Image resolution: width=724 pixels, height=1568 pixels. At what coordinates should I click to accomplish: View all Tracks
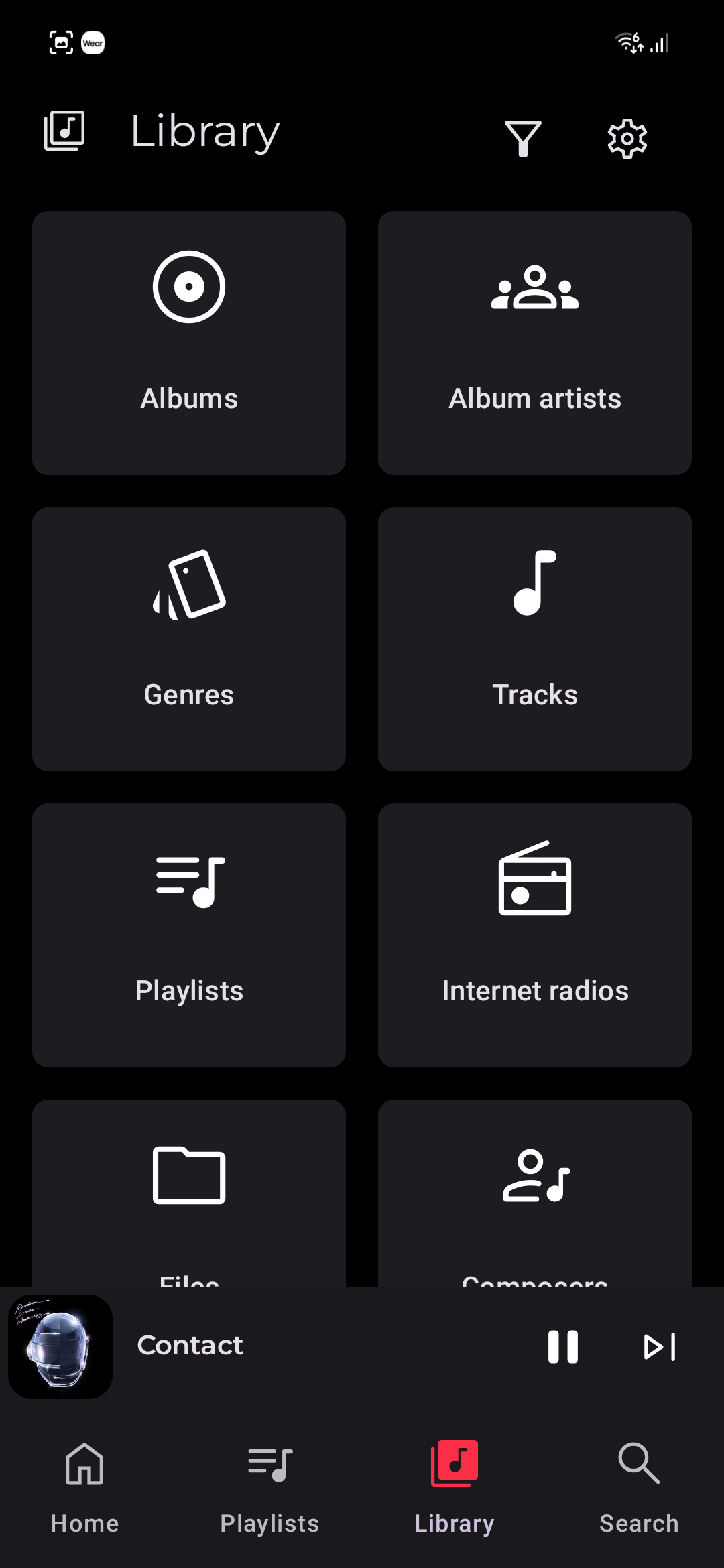(x=535, y=639)
